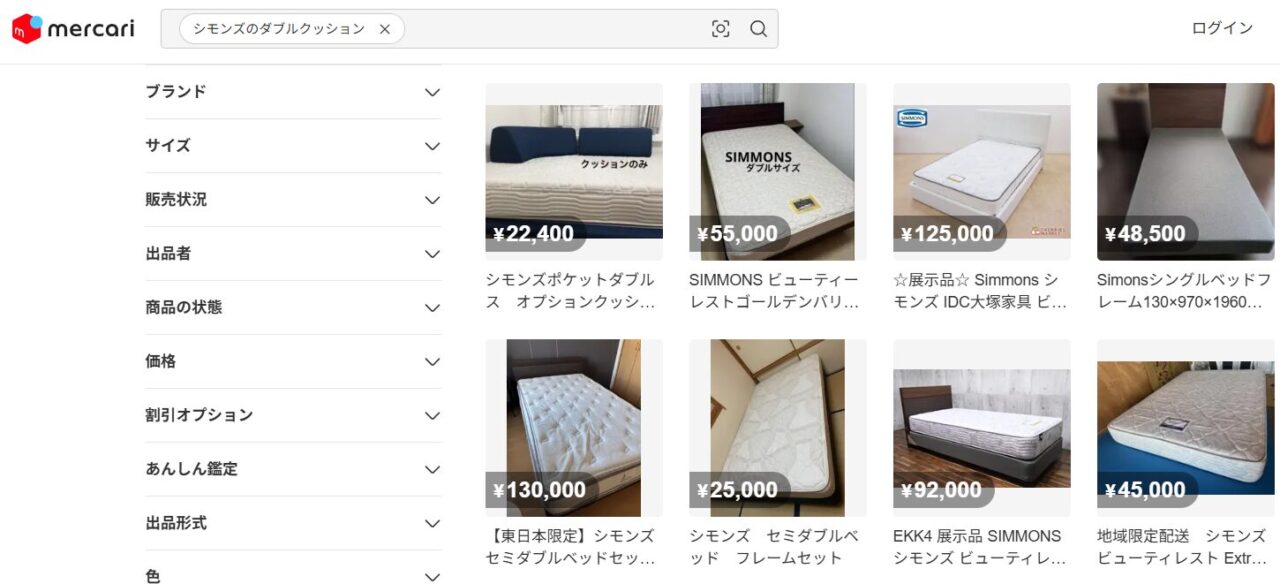The height and width of the screenshot is (584, 1280).
Task: Open the ¥22,400 シモンズポケットダブルス listing
Action: click(574, 172)
